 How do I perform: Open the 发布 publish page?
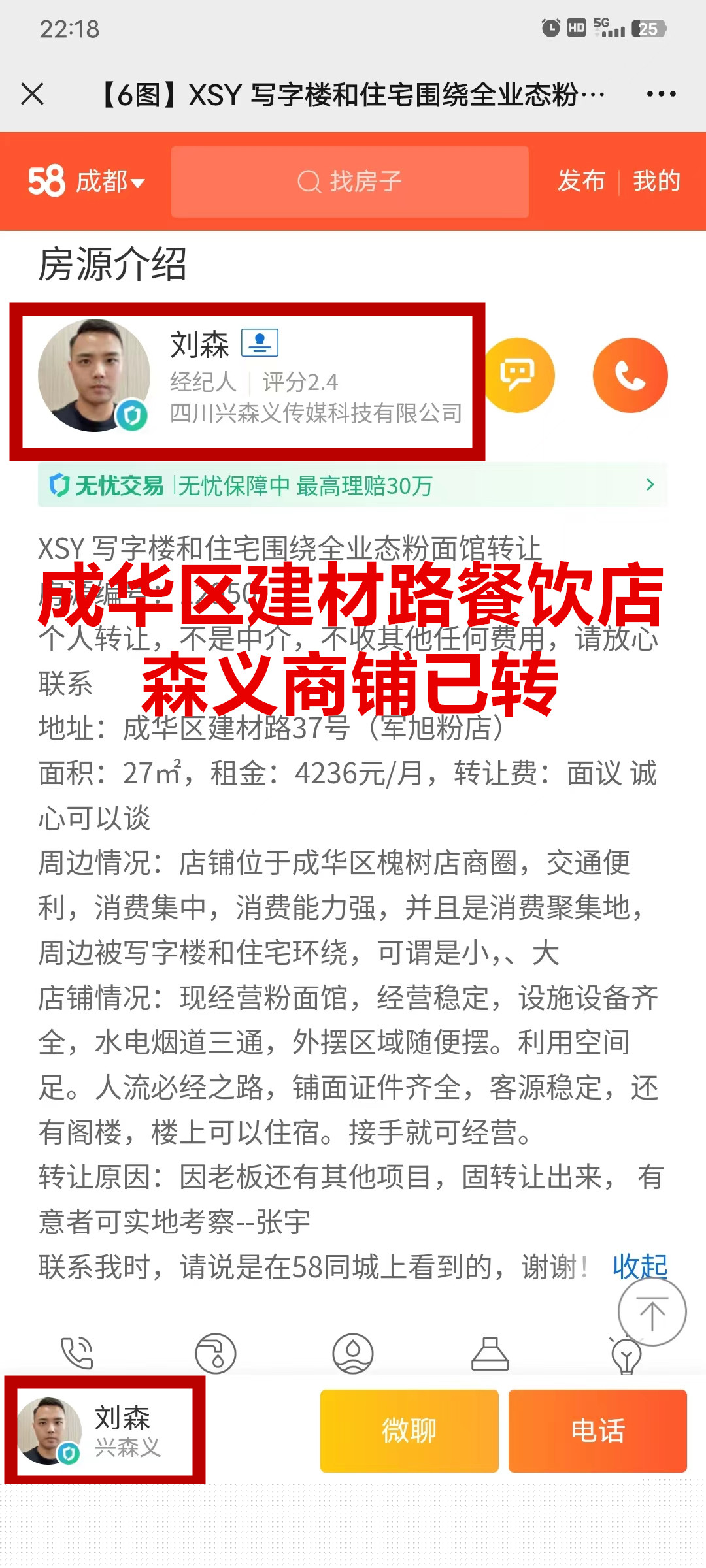point(581,181)
